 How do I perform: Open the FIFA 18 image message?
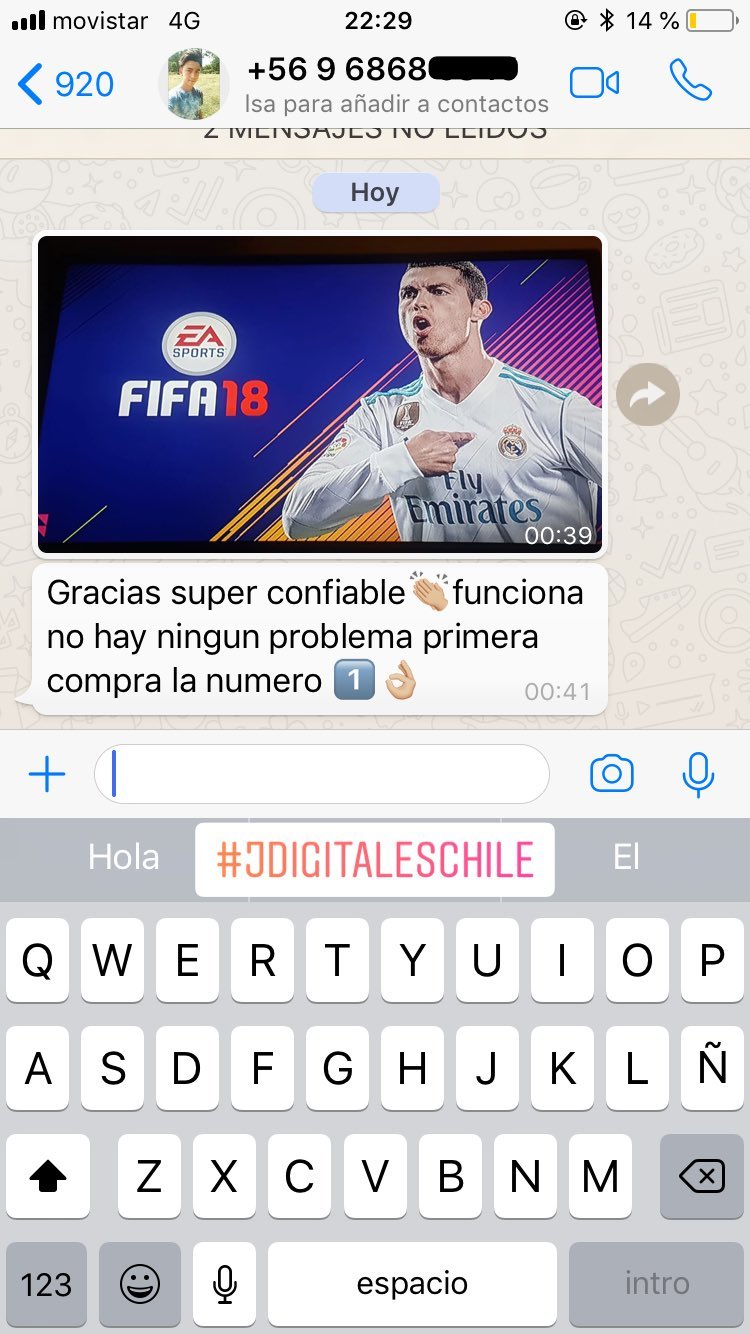[x=320, y=394]
